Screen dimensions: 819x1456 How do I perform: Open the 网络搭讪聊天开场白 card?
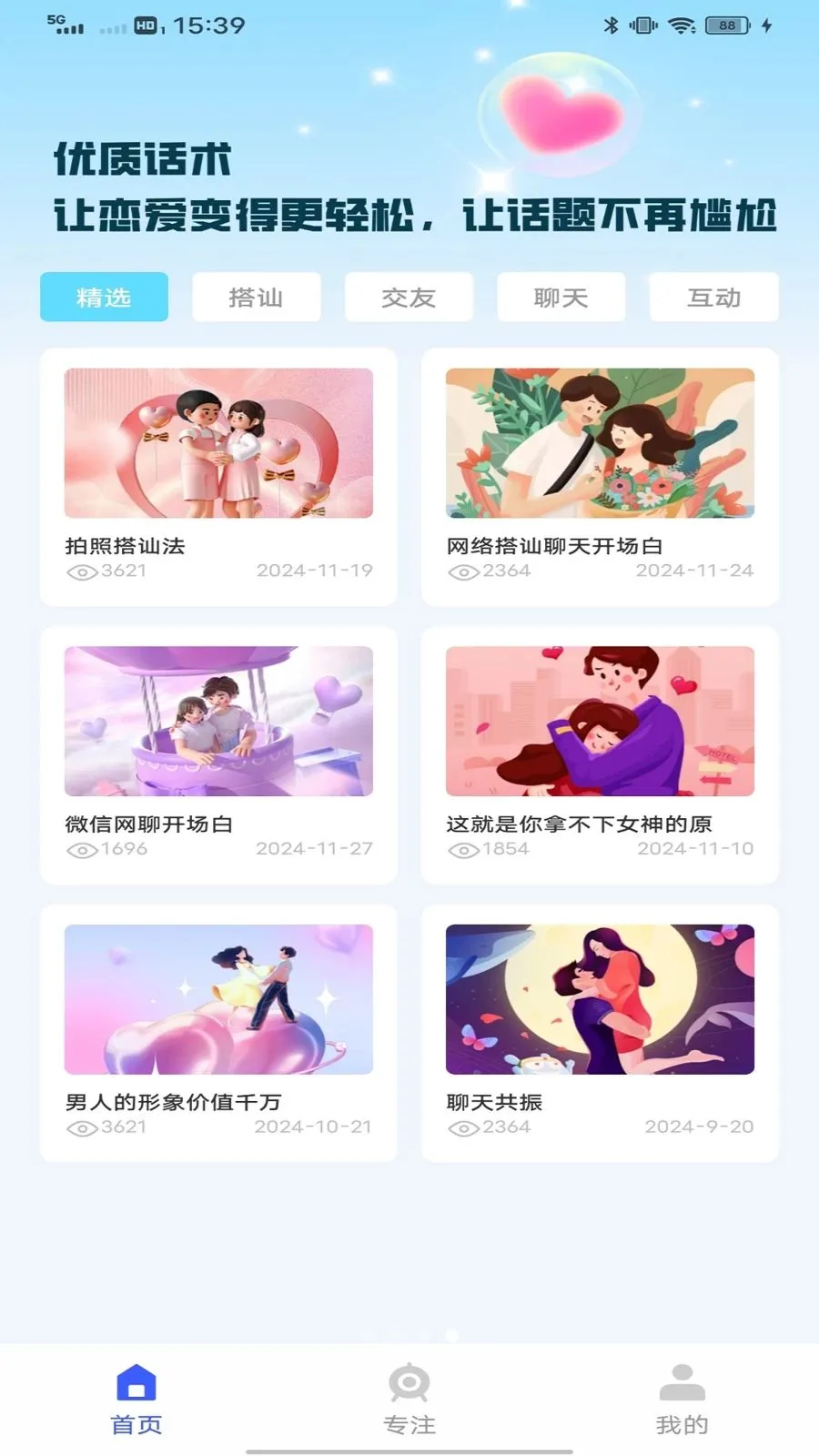(600, 476)
